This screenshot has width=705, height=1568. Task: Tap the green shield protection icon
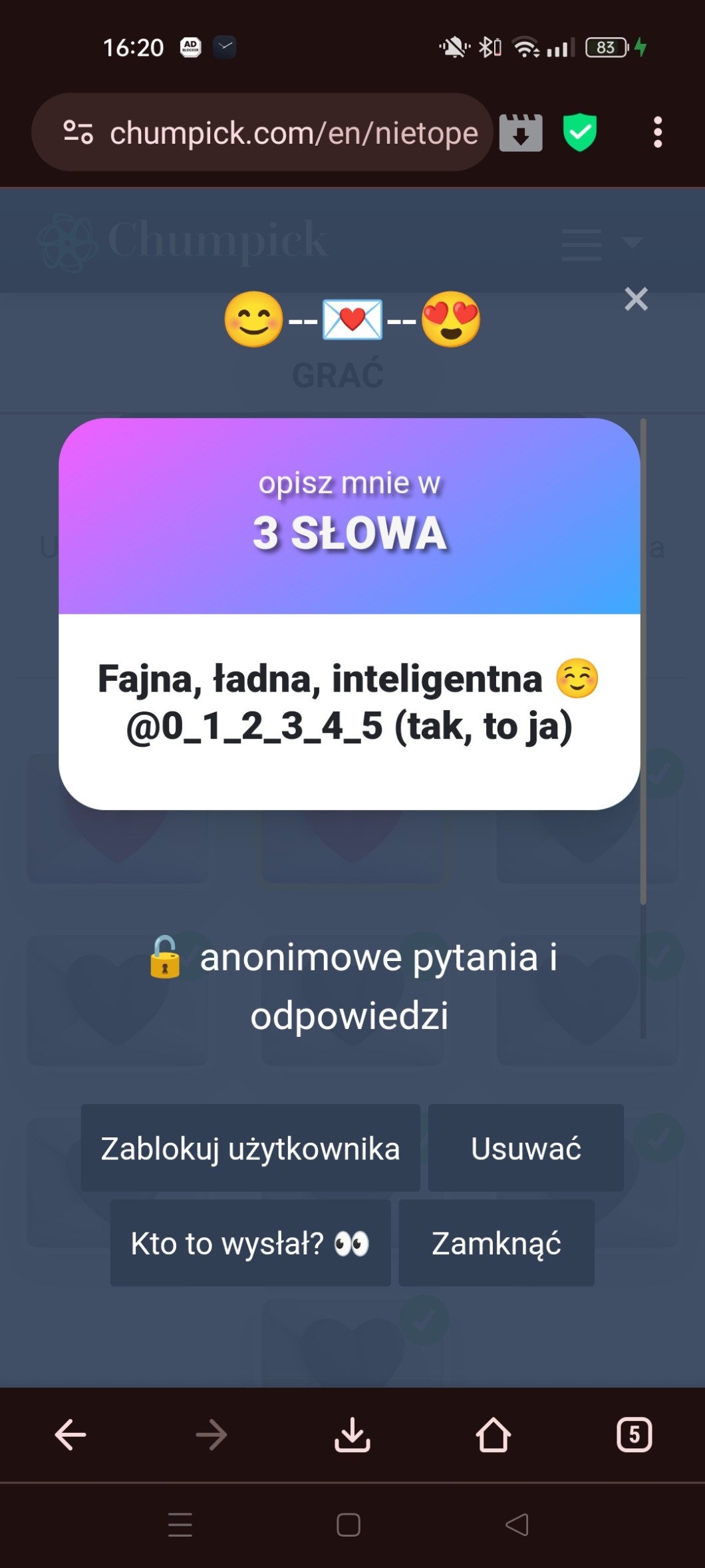pyautogui.click(x=579, y=132)
